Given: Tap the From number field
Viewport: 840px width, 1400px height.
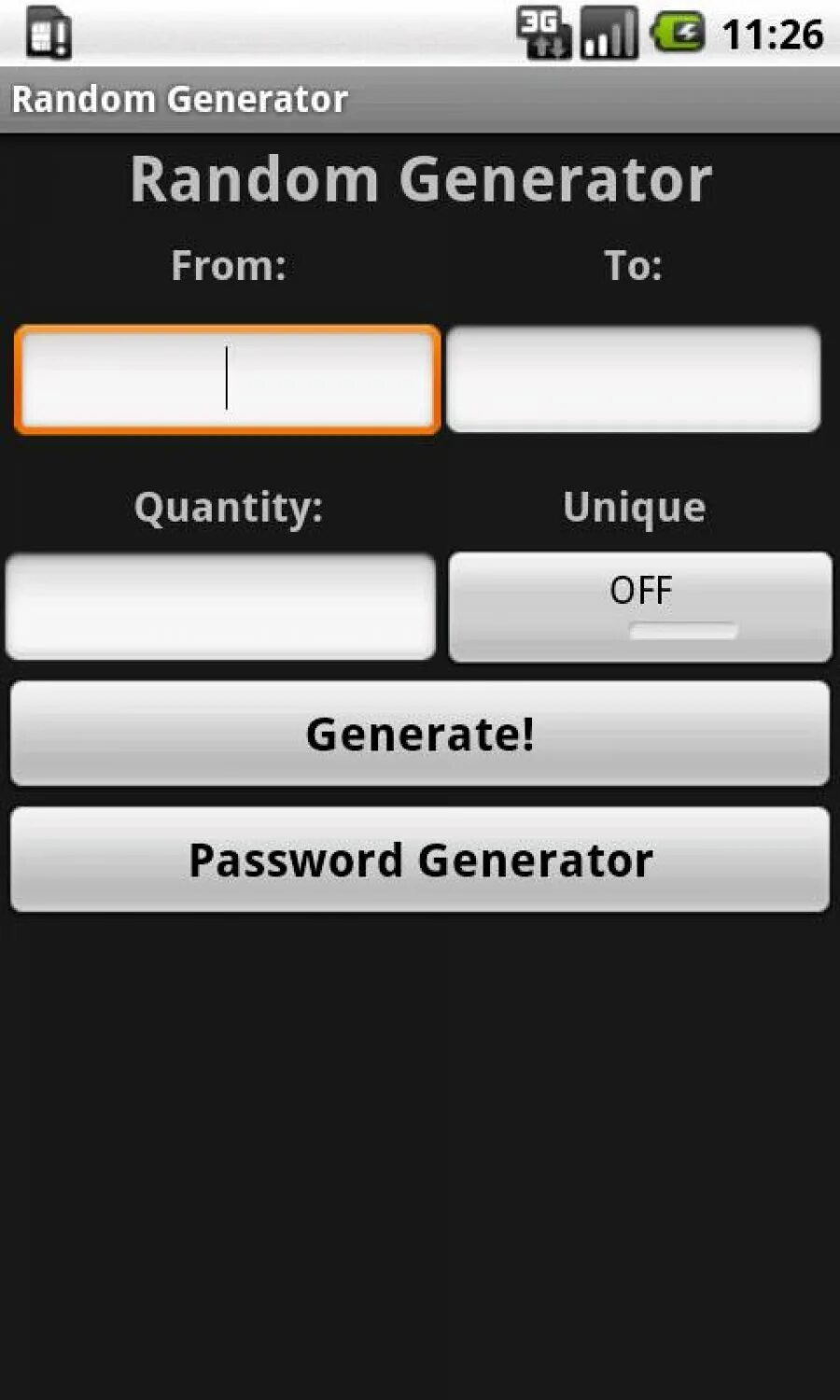Looking at the screenshot, I should [227, 379].
